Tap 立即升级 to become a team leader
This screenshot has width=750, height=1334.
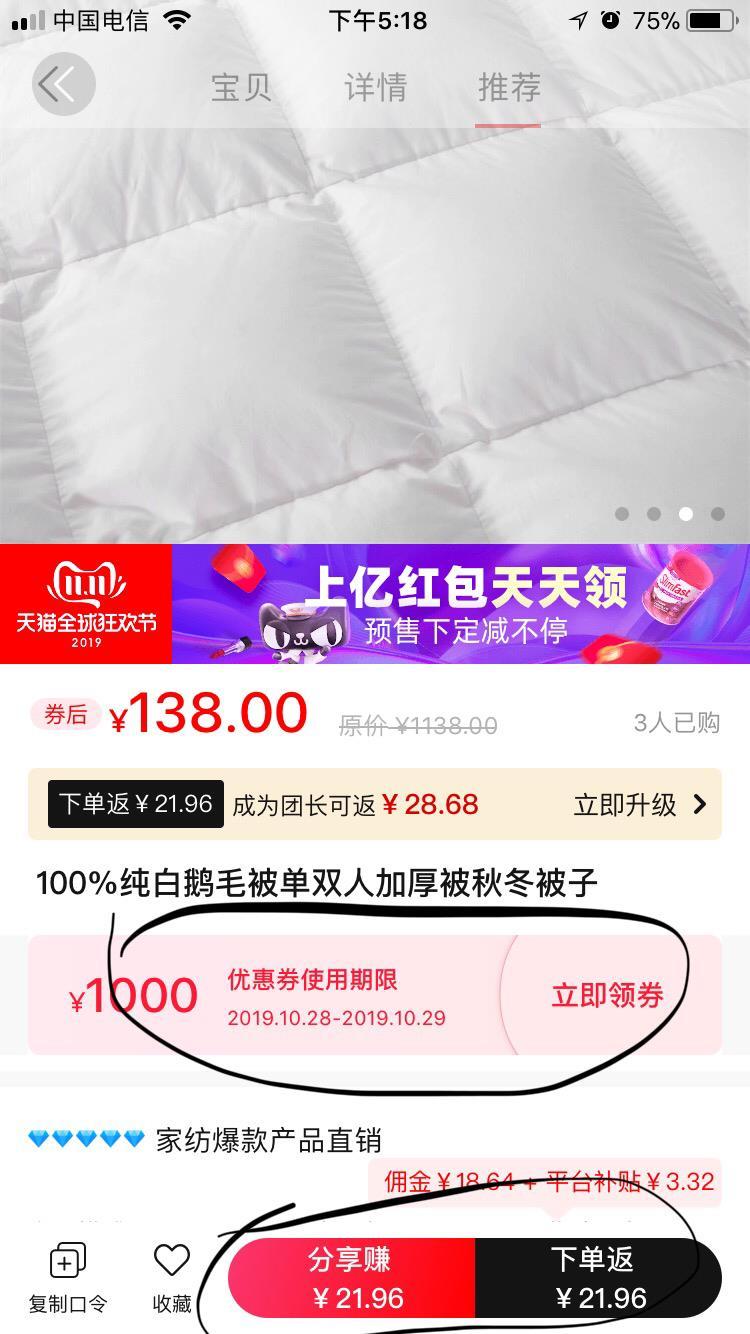click(640, 805)
